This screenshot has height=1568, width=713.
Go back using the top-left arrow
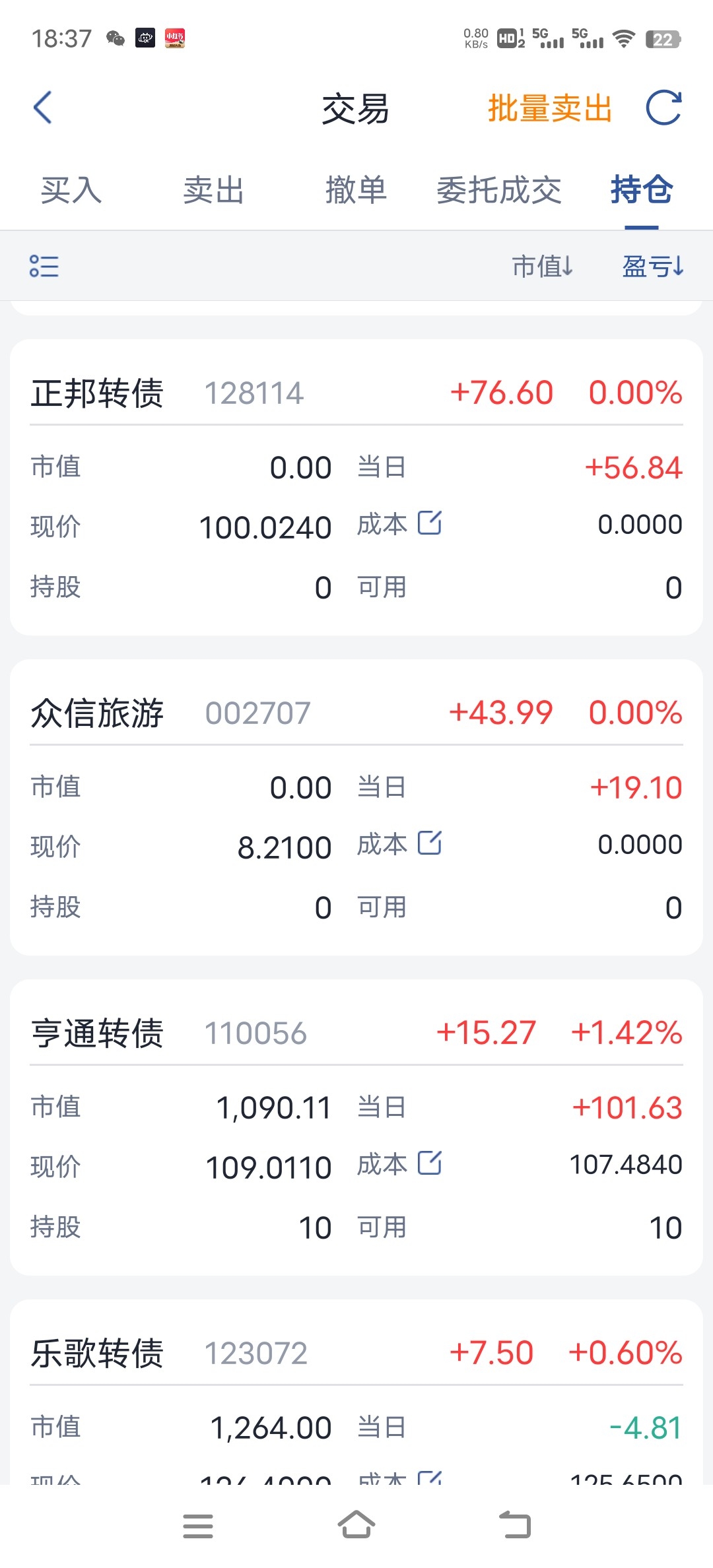(43, 108)
